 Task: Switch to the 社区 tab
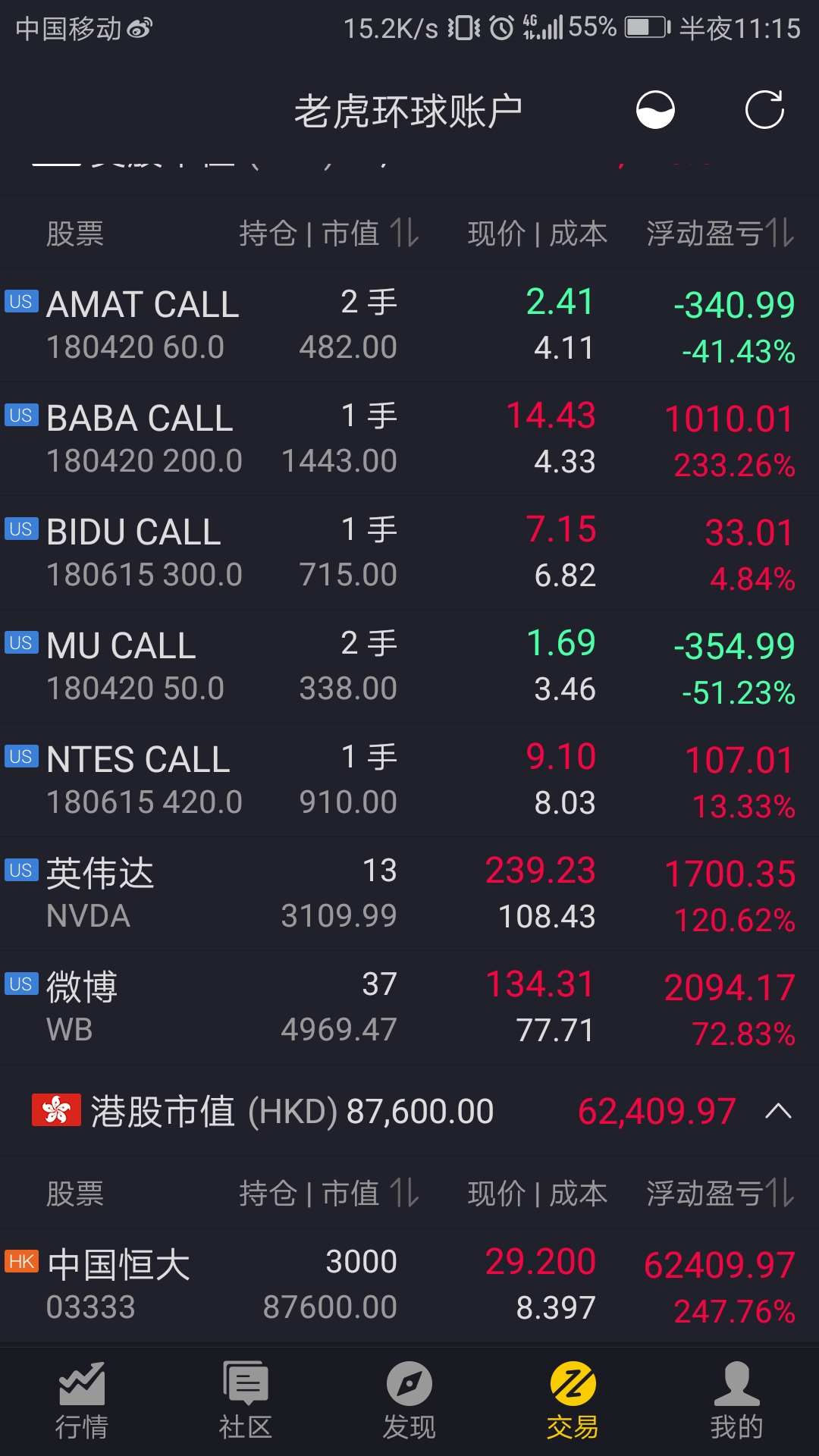pyautogui.click(x=246, y=1401)
